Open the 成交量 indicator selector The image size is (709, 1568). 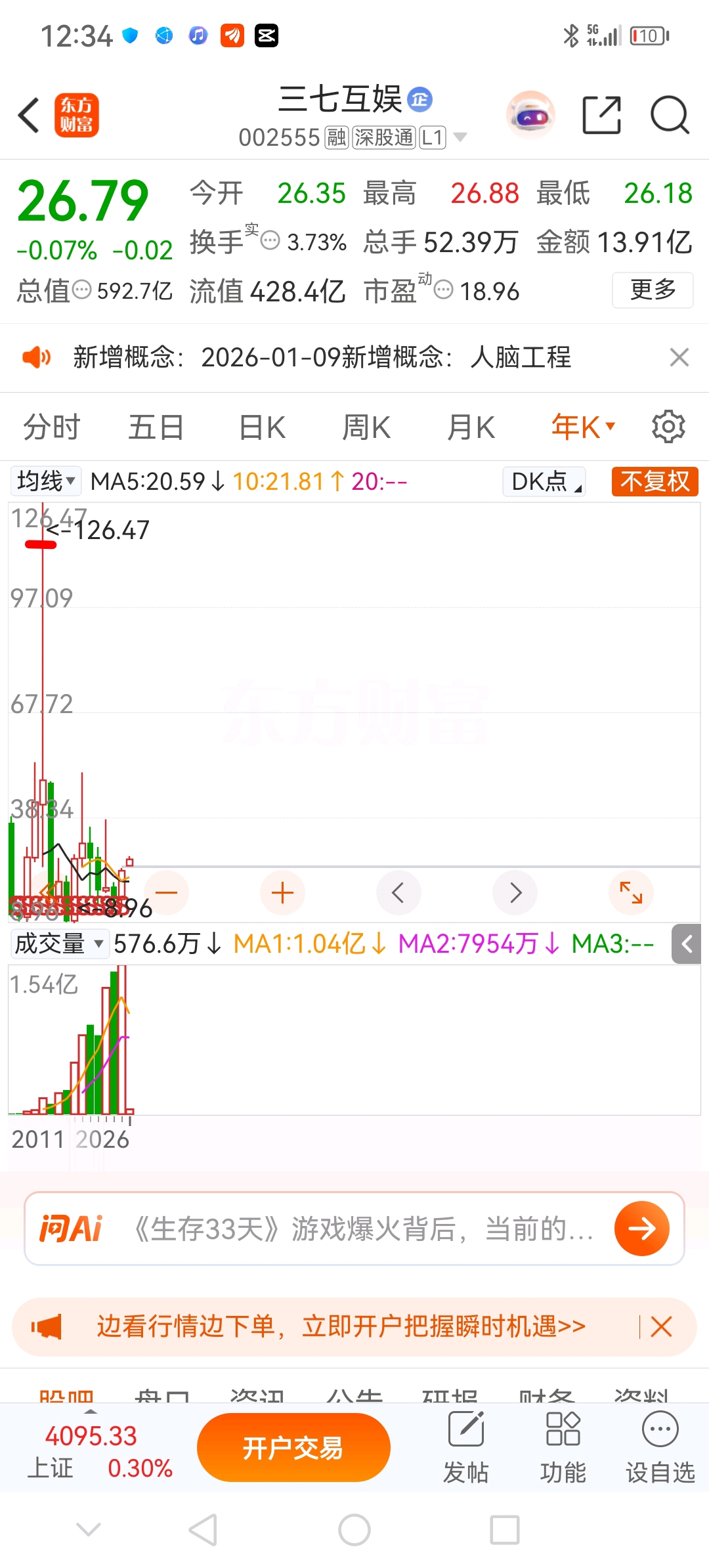coord(59,944)
